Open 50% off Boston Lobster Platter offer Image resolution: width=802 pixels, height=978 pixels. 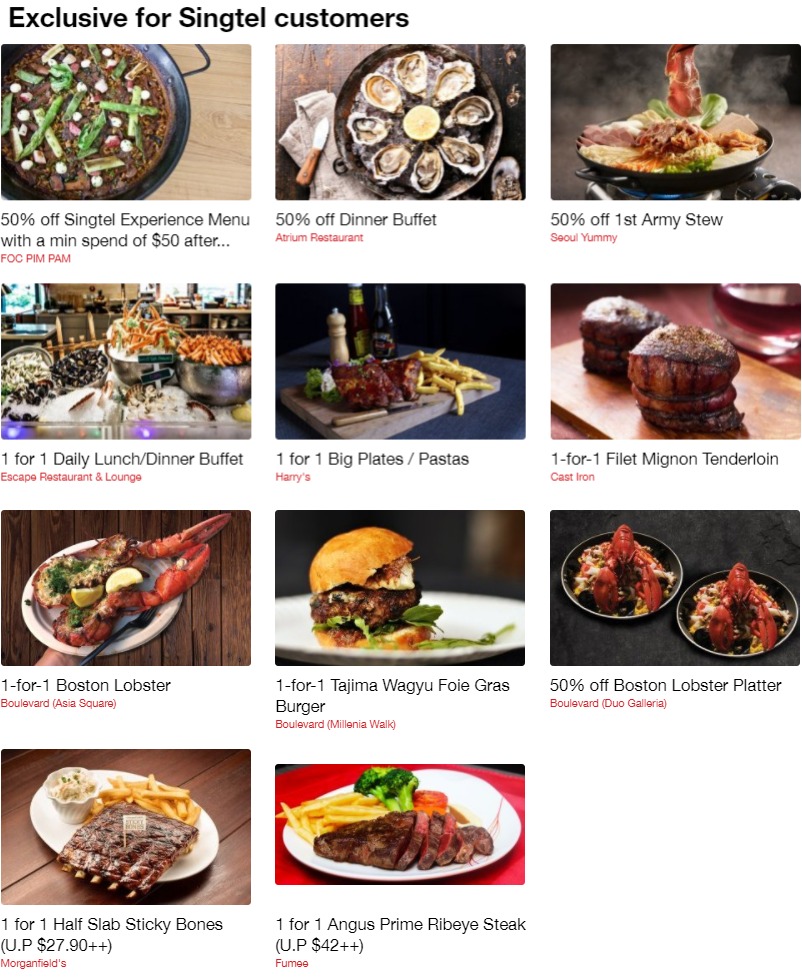(675, 588)
